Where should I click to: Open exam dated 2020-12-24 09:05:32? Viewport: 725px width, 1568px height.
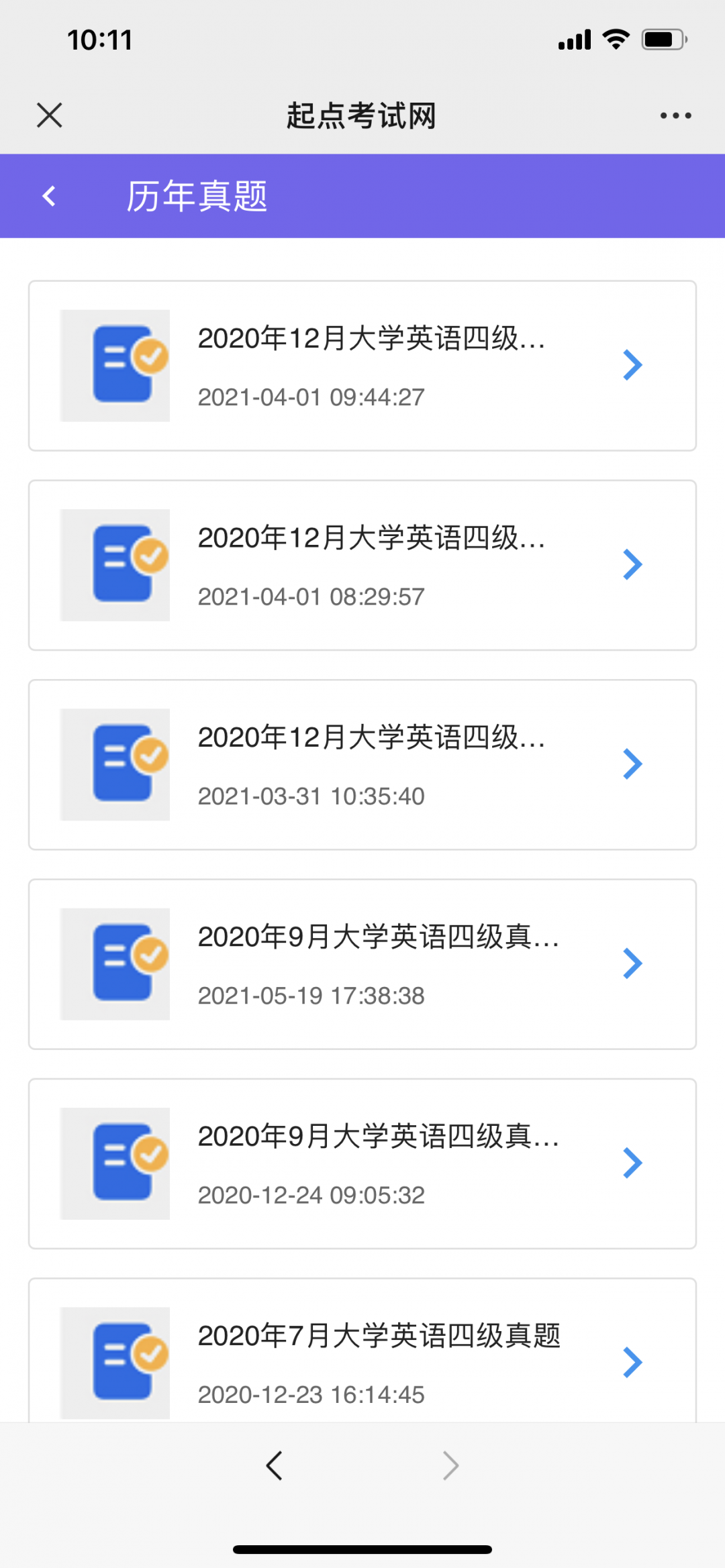coord(362,1163)
